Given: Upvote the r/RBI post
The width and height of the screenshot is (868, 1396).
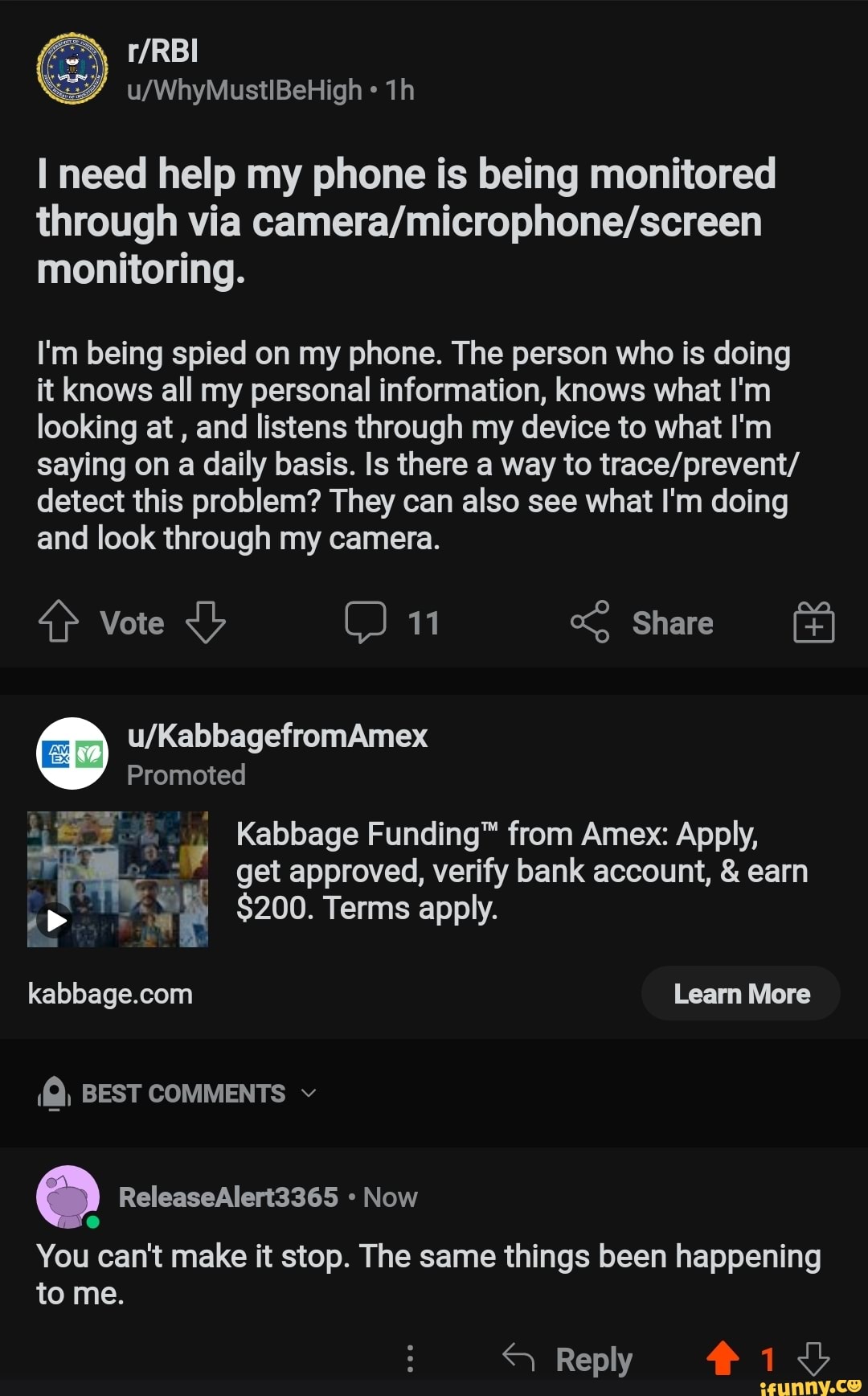Looking at the screenshot, I should click(x=58, y=622).
